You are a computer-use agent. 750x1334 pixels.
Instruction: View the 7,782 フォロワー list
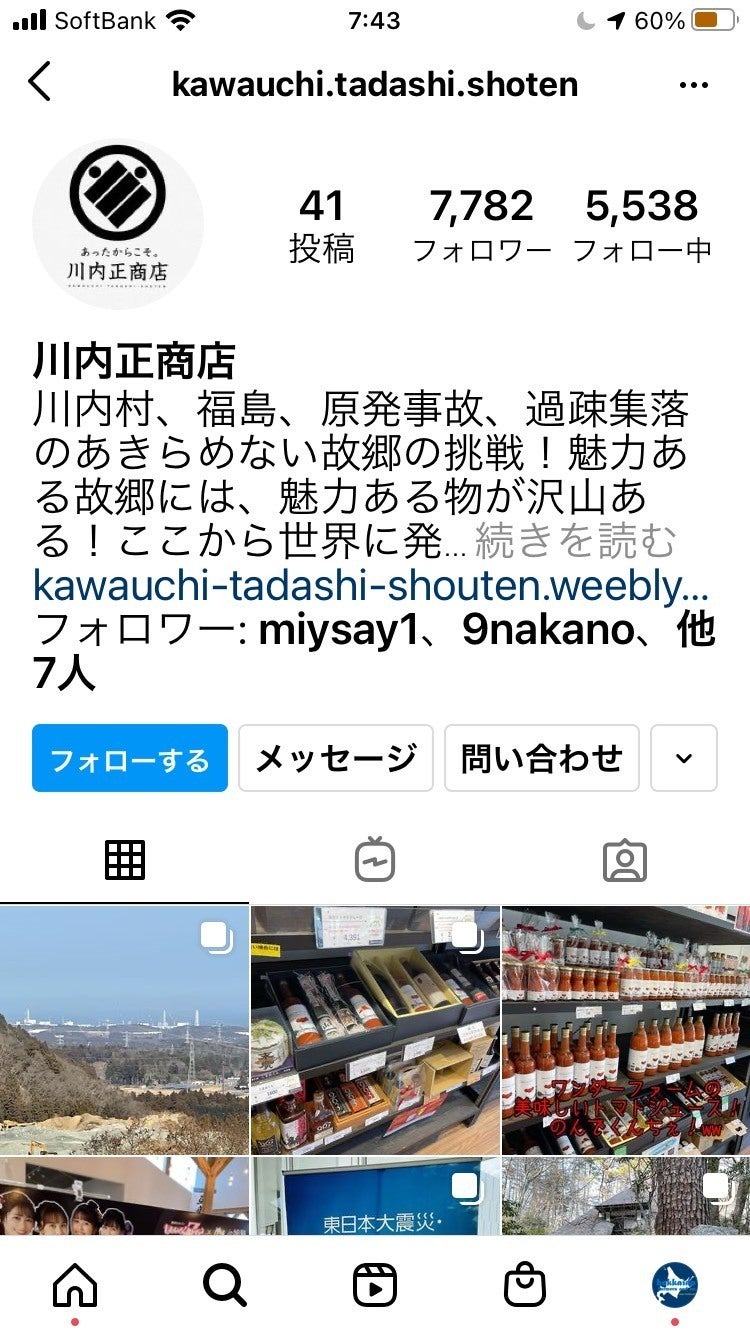tap(482, 225)
